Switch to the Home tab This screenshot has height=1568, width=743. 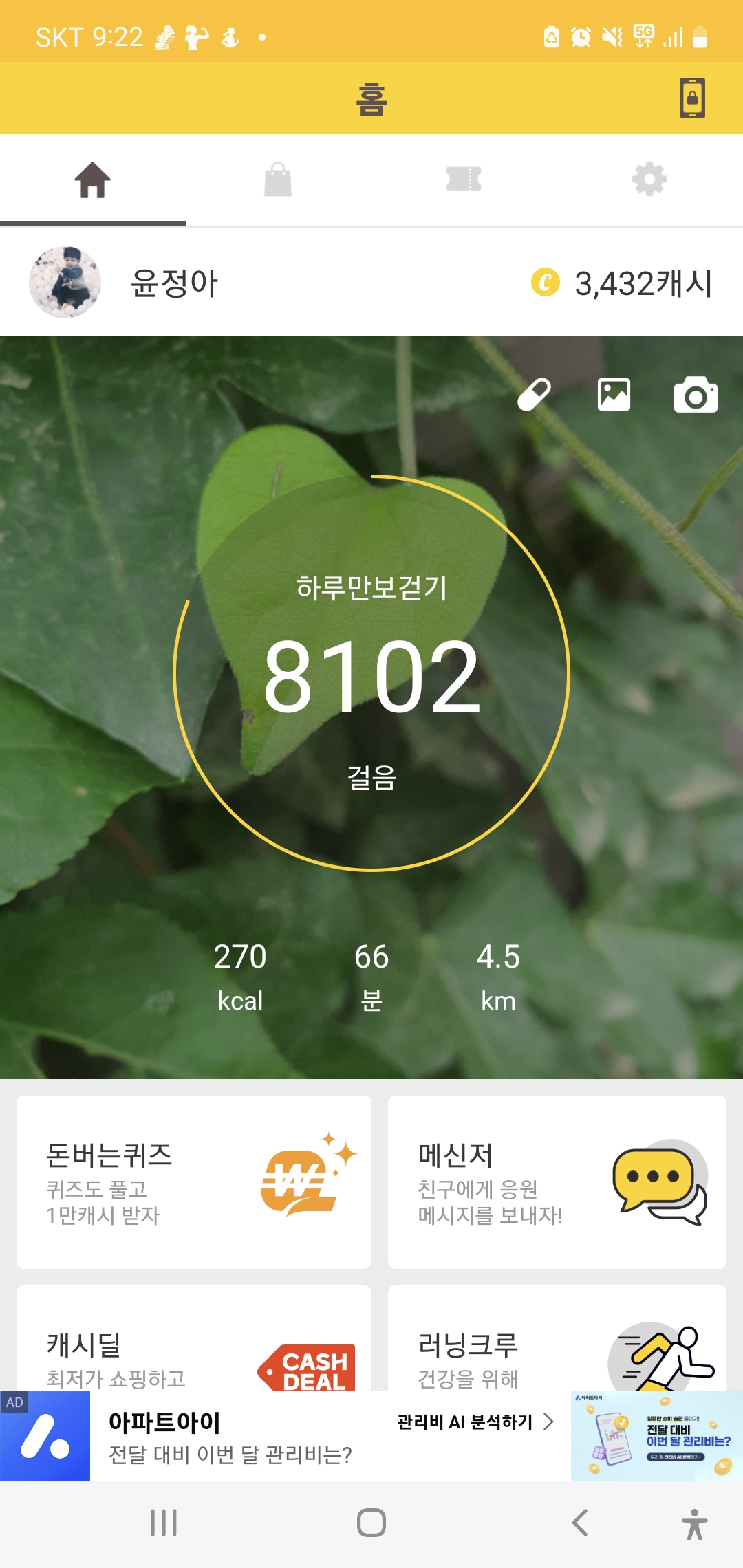[93, 180]
